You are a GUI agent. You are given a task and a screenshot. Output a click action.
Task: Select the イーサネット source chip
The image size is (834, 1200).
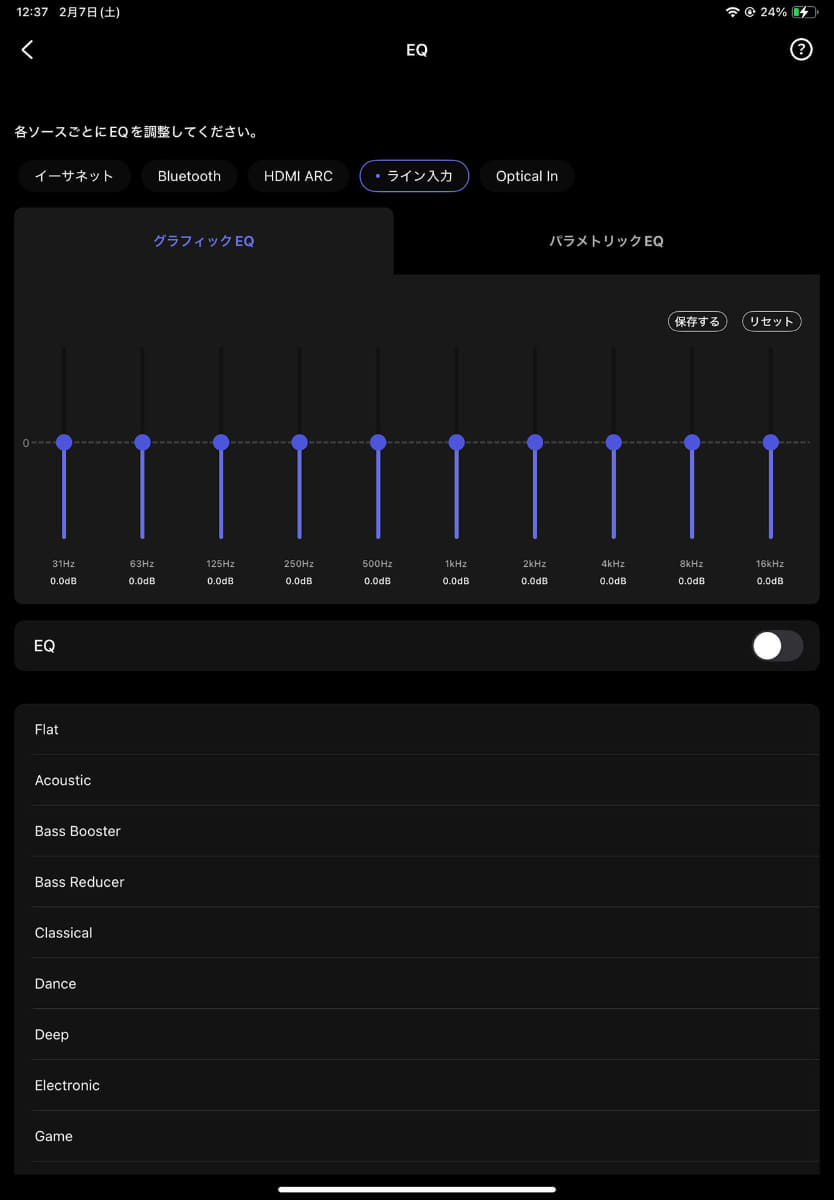74,176
